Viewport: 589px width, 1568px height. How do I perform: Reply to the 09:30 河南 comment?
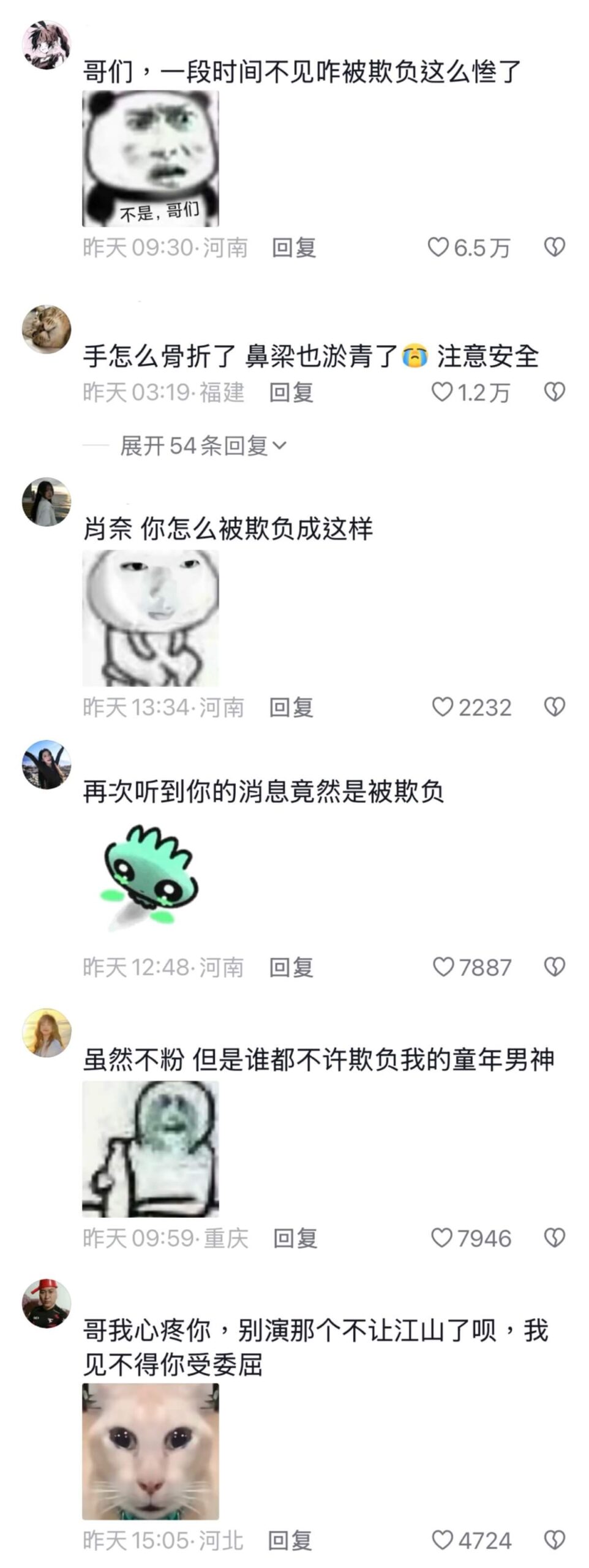coord(294,247)
